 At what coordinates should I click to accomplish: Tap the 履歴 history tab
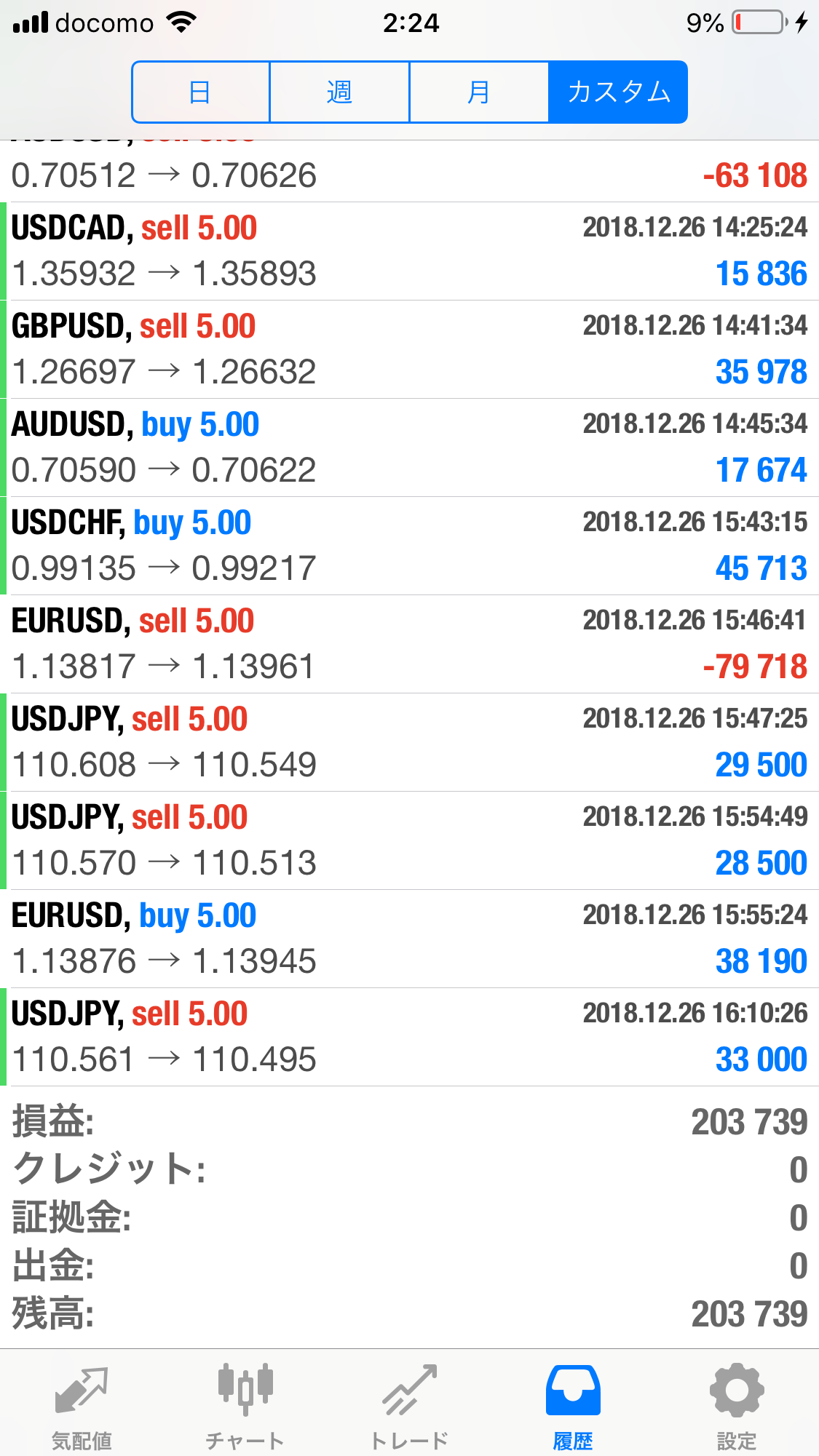click(573, 1404)
